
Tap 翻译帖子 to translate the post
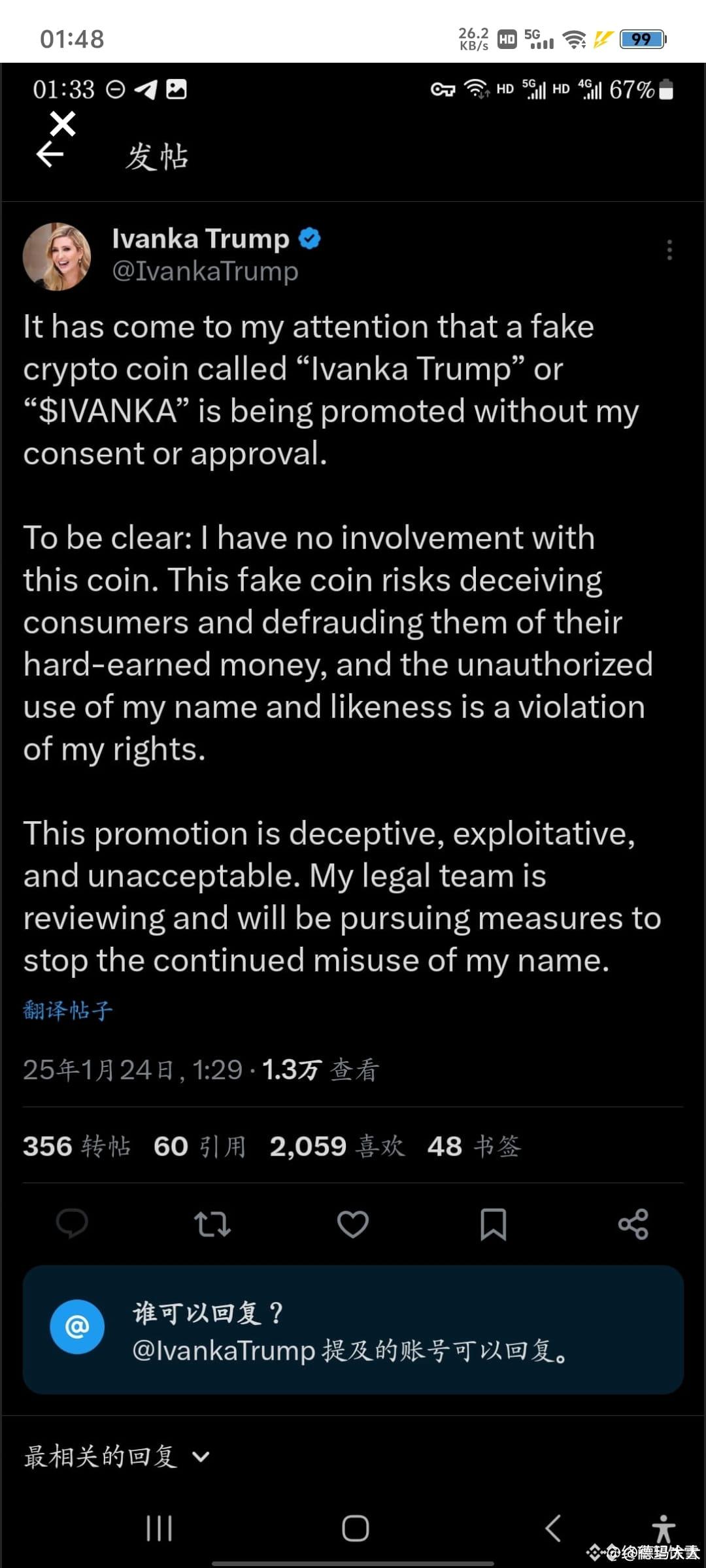(x=67, y=1009)
